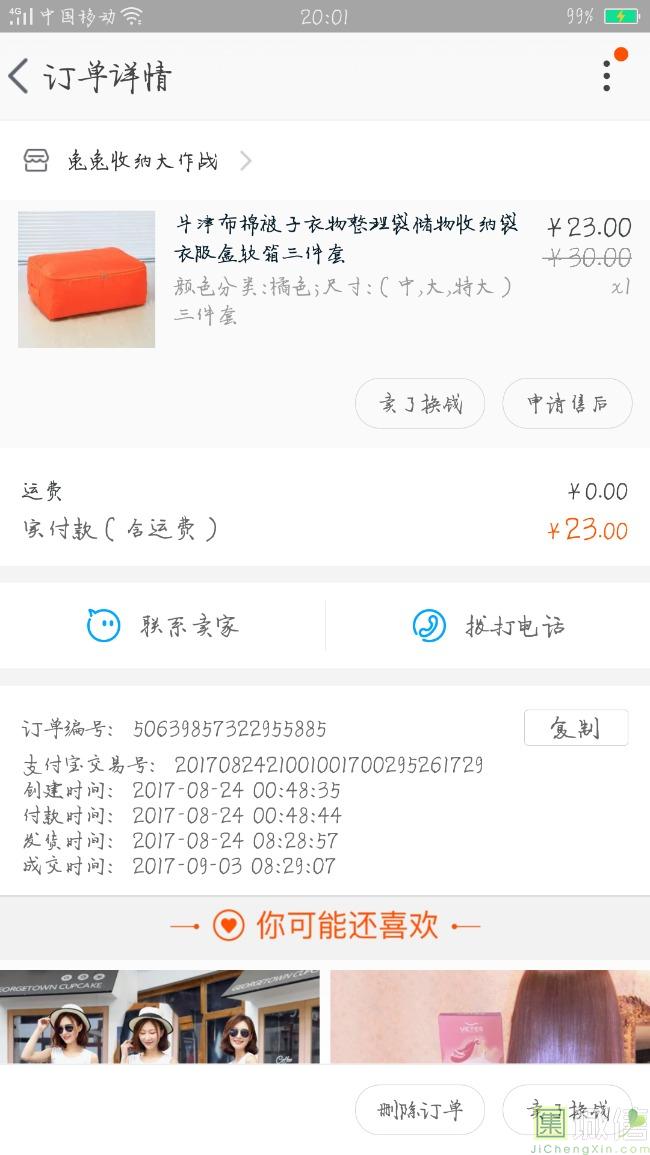
Task: View the orange storage bag product
Action: [x=87, y=279]
